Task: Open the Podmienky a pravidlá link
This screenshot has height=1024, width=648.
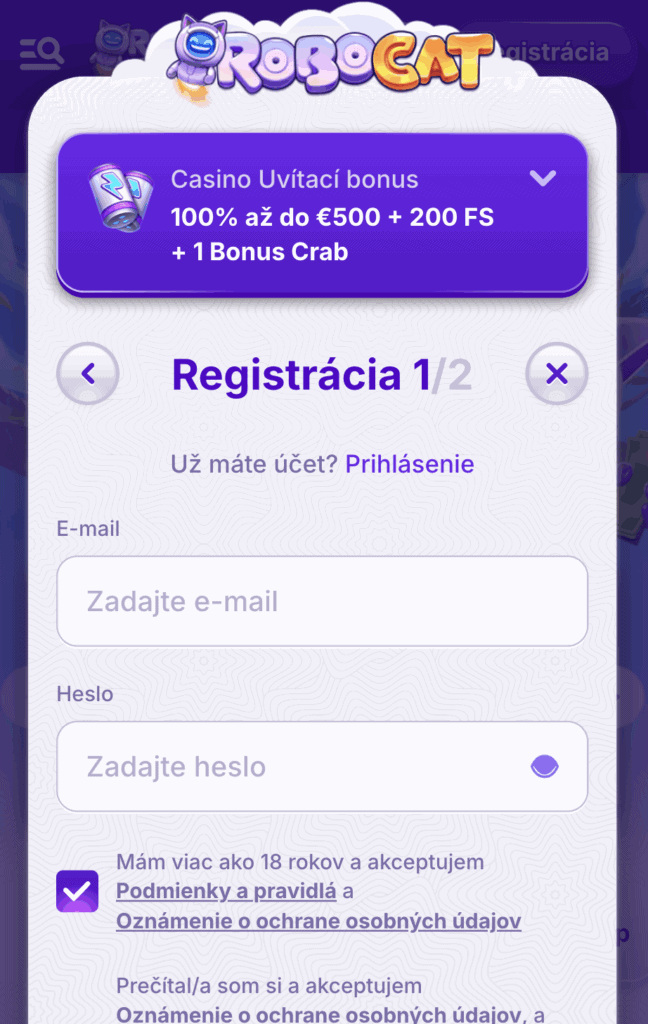Action: click(226, 891)
